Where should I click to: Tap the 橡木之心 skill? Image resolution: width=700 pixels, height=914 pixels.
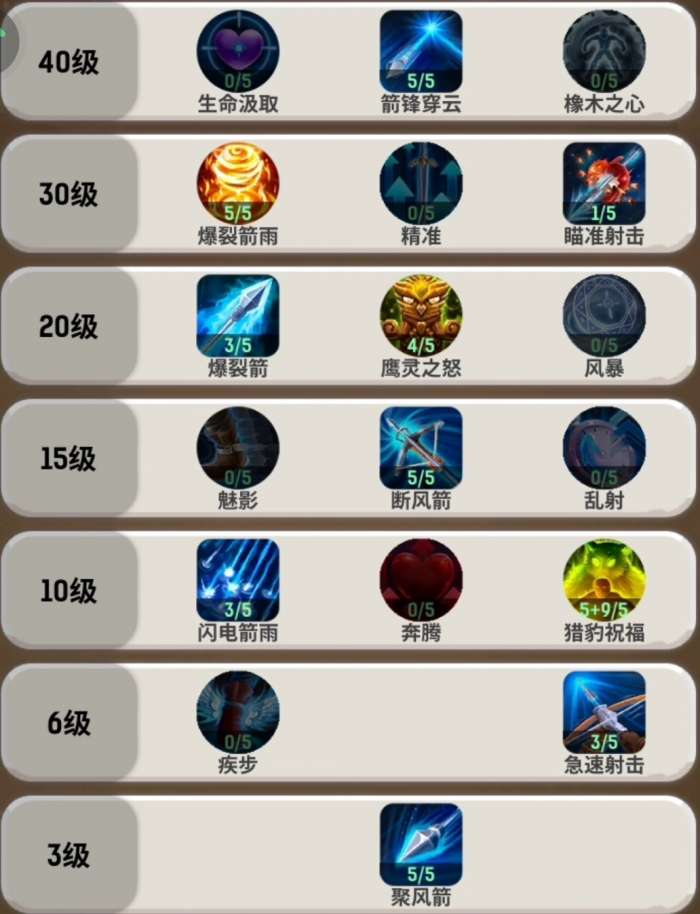[x=604, y=52]
